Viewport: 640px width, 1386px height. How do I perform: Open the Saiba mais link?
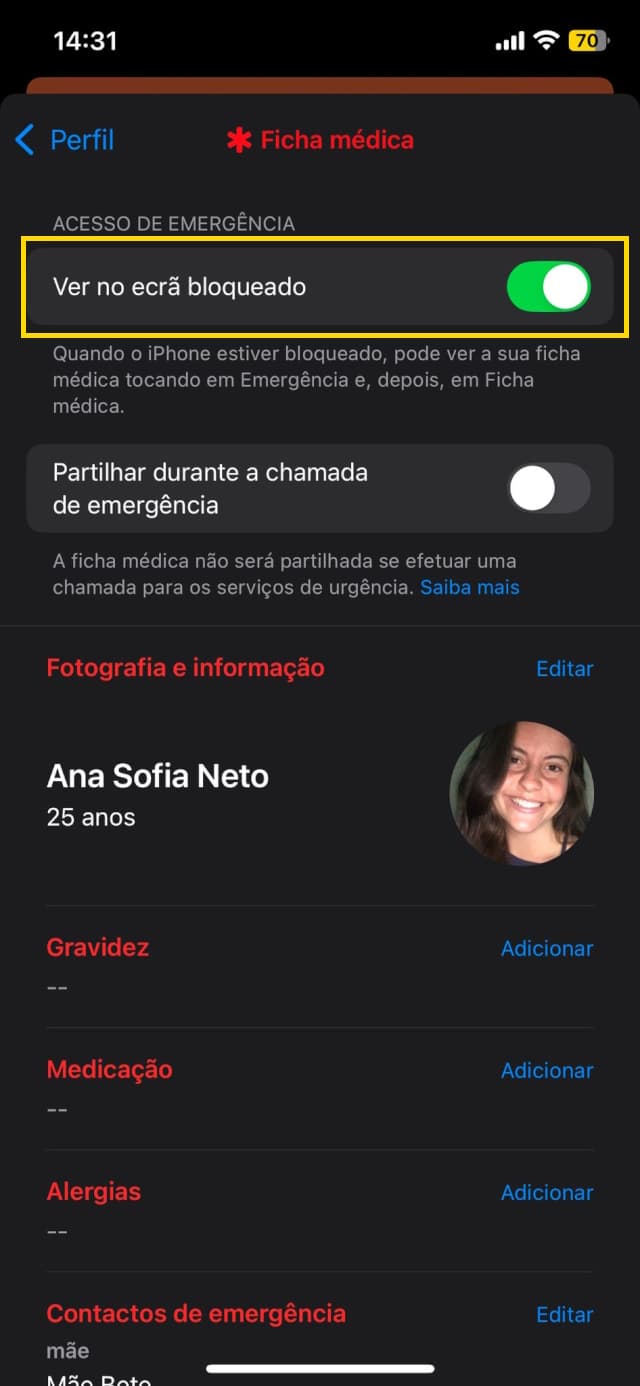(x=469, y=587)
